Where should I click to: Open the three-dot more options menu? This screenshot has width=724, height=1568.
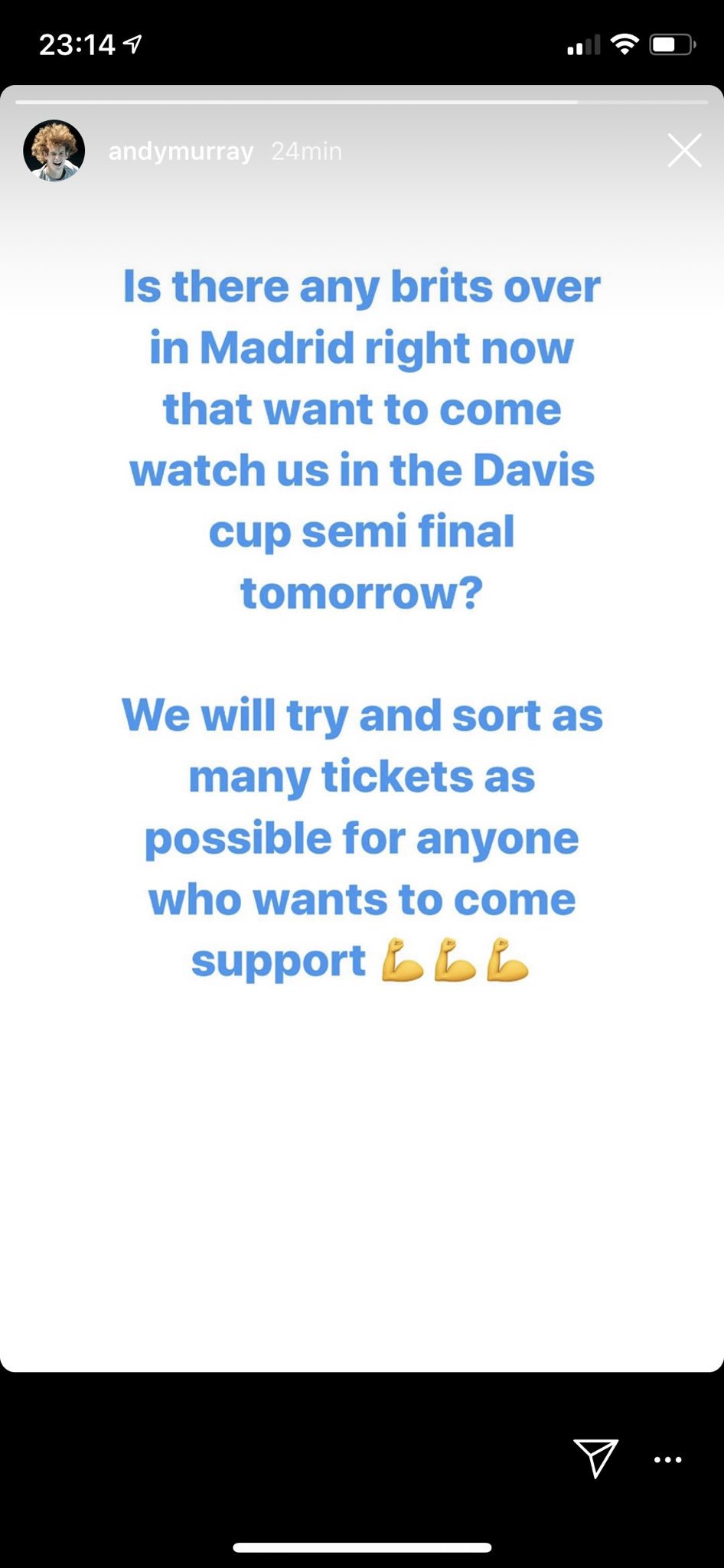click(x=668, y=1459)
